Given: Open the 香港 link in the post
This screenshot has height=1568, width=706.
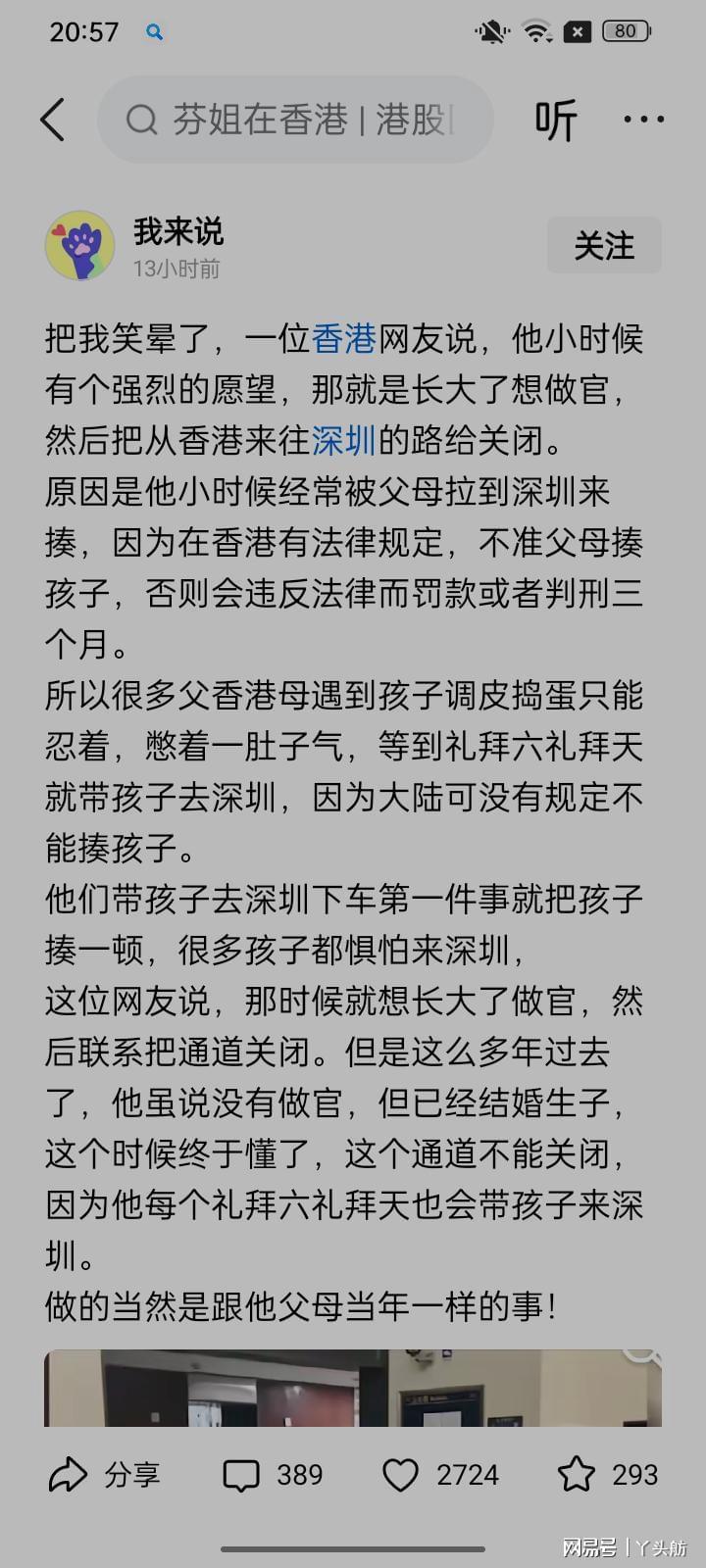Looking at the screenshot, I should (x=344, y=339).
